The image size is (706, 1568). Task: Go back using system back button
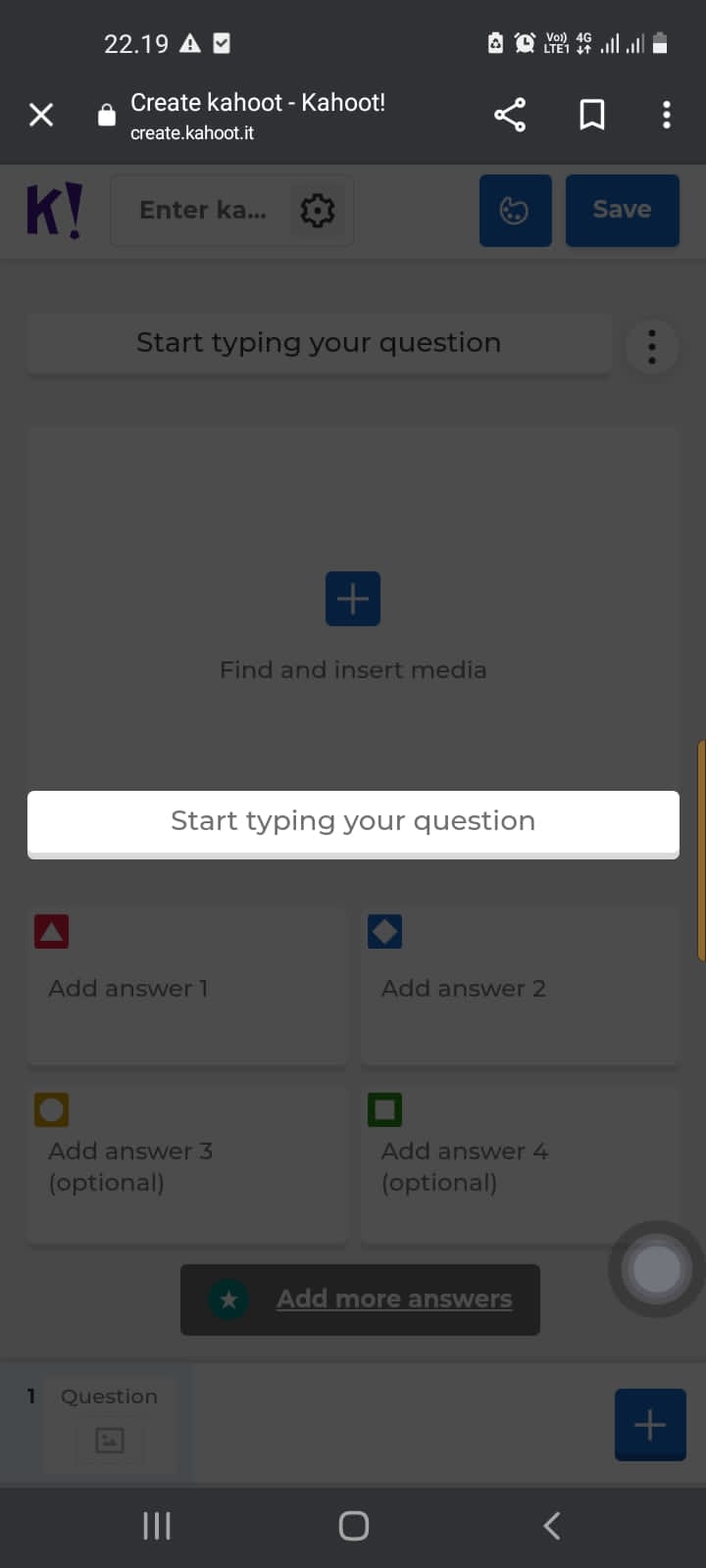[x=551, y=1526]
